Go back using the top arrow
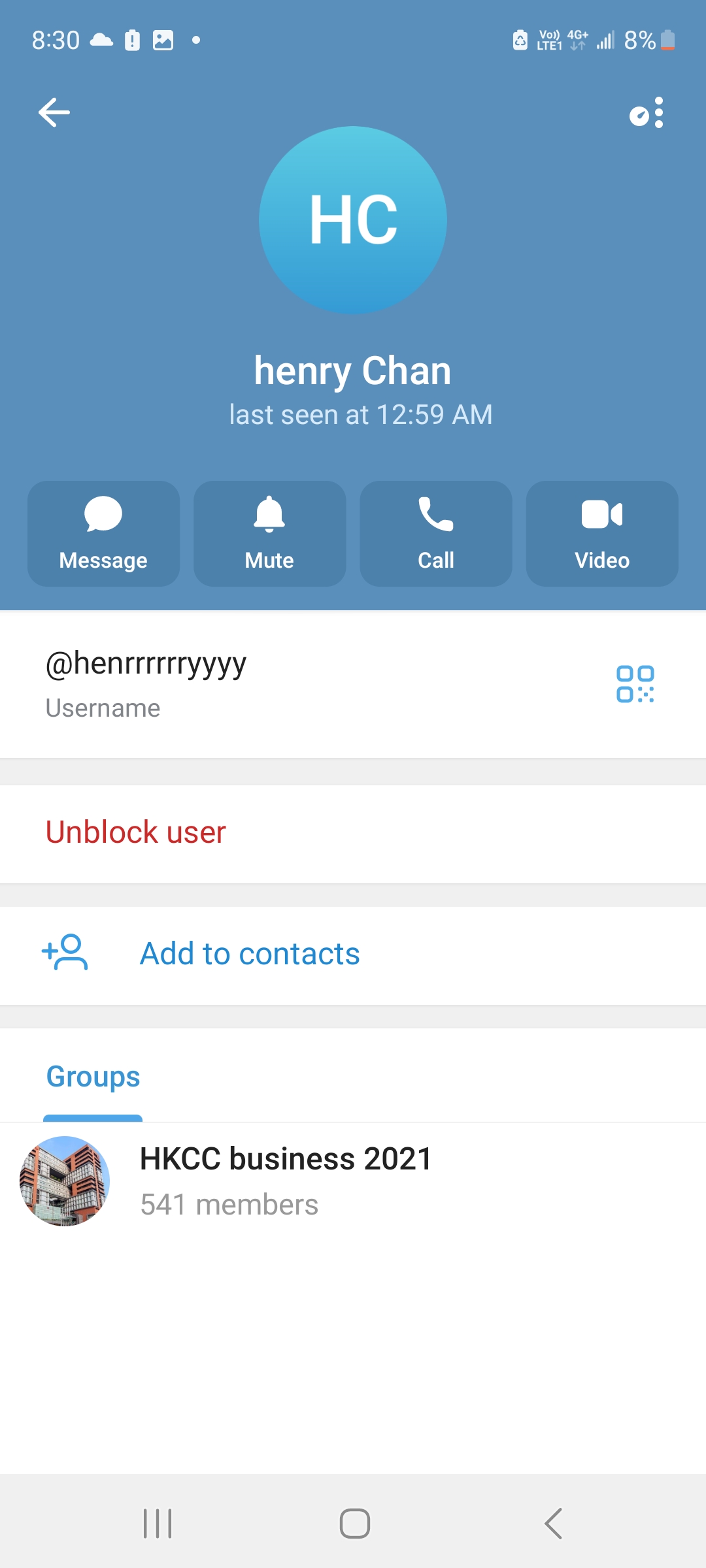Screen dimensions: 706x1568 coord(54,112)
